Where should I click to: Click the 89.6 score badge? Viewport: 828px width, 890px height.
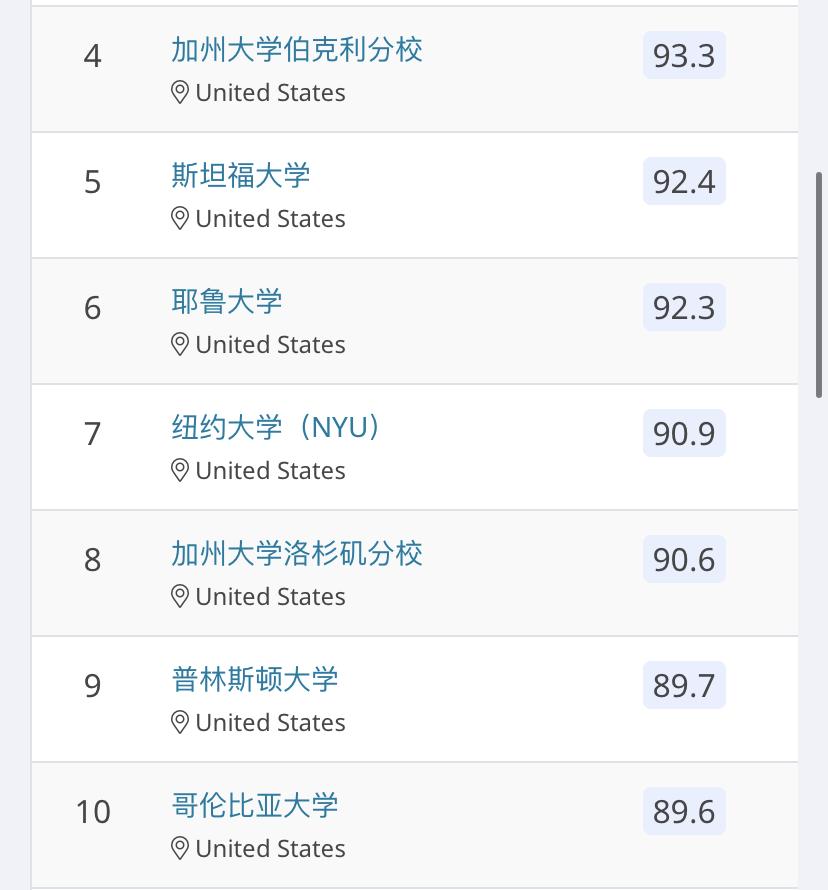684,811
